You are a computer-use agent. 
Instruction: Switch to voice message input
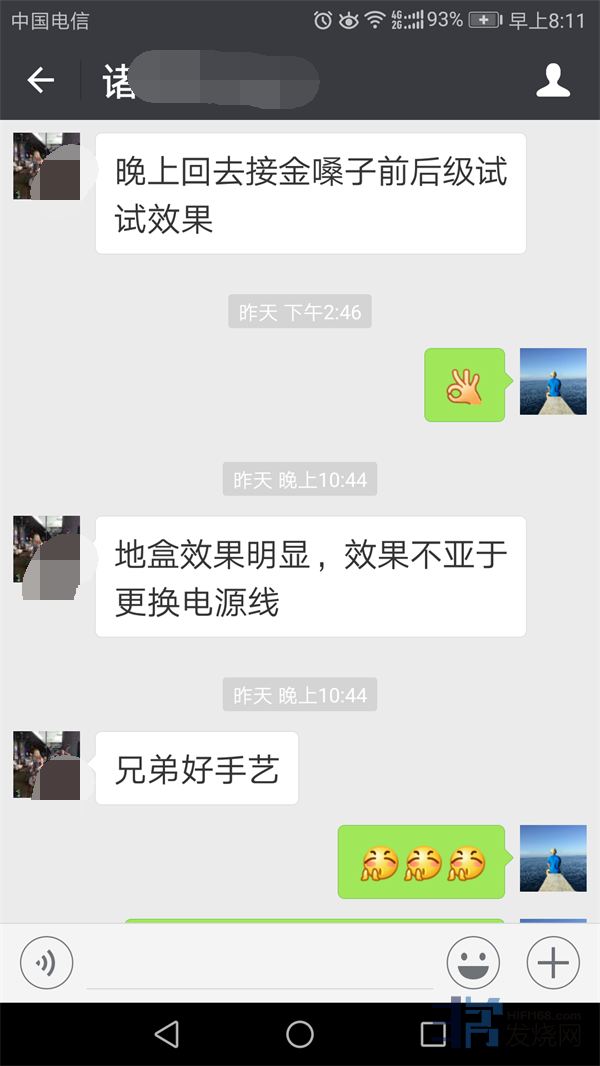tap(46, 964)
